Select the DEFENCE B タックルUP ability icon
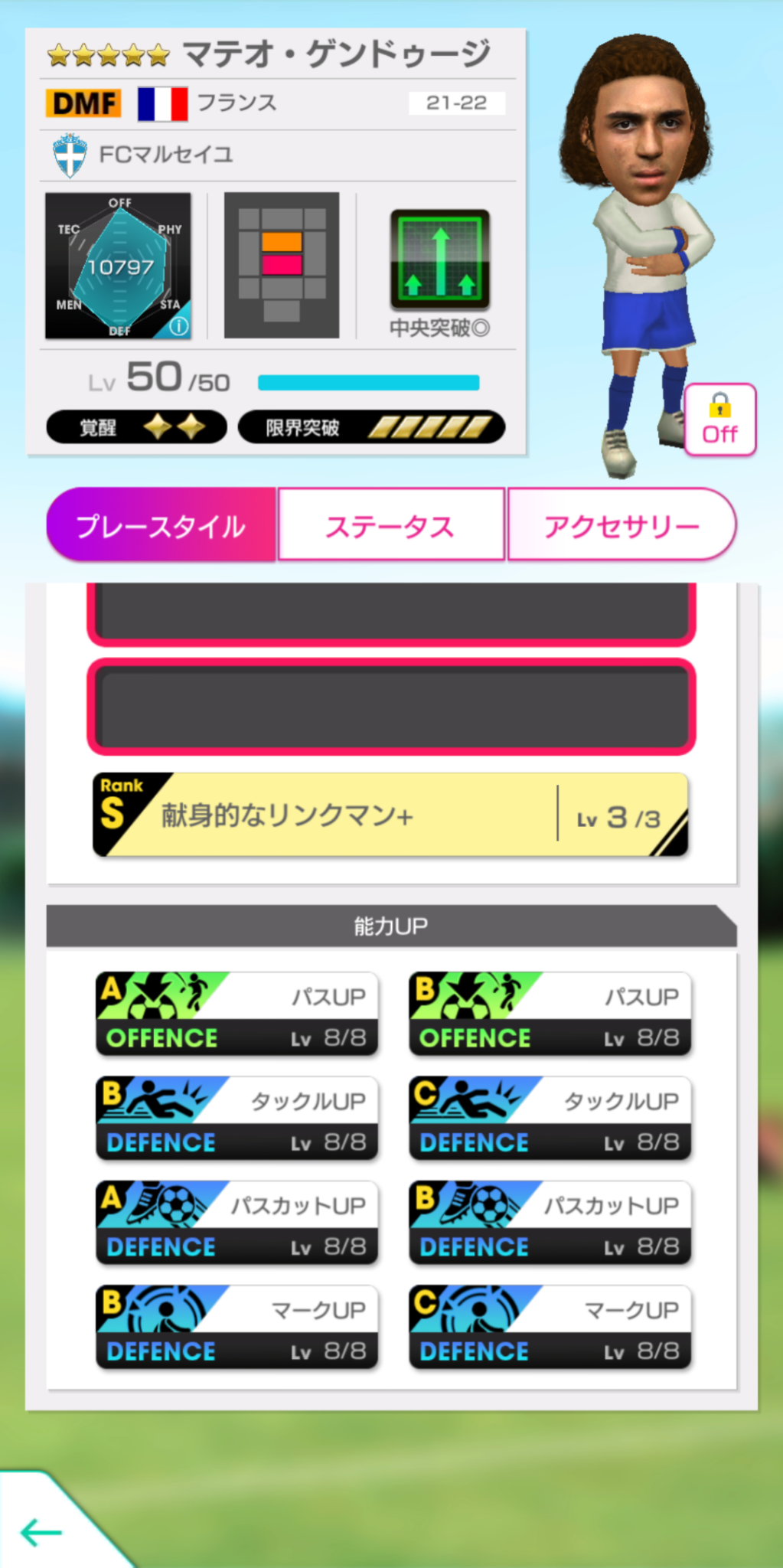 (237, 1119)
